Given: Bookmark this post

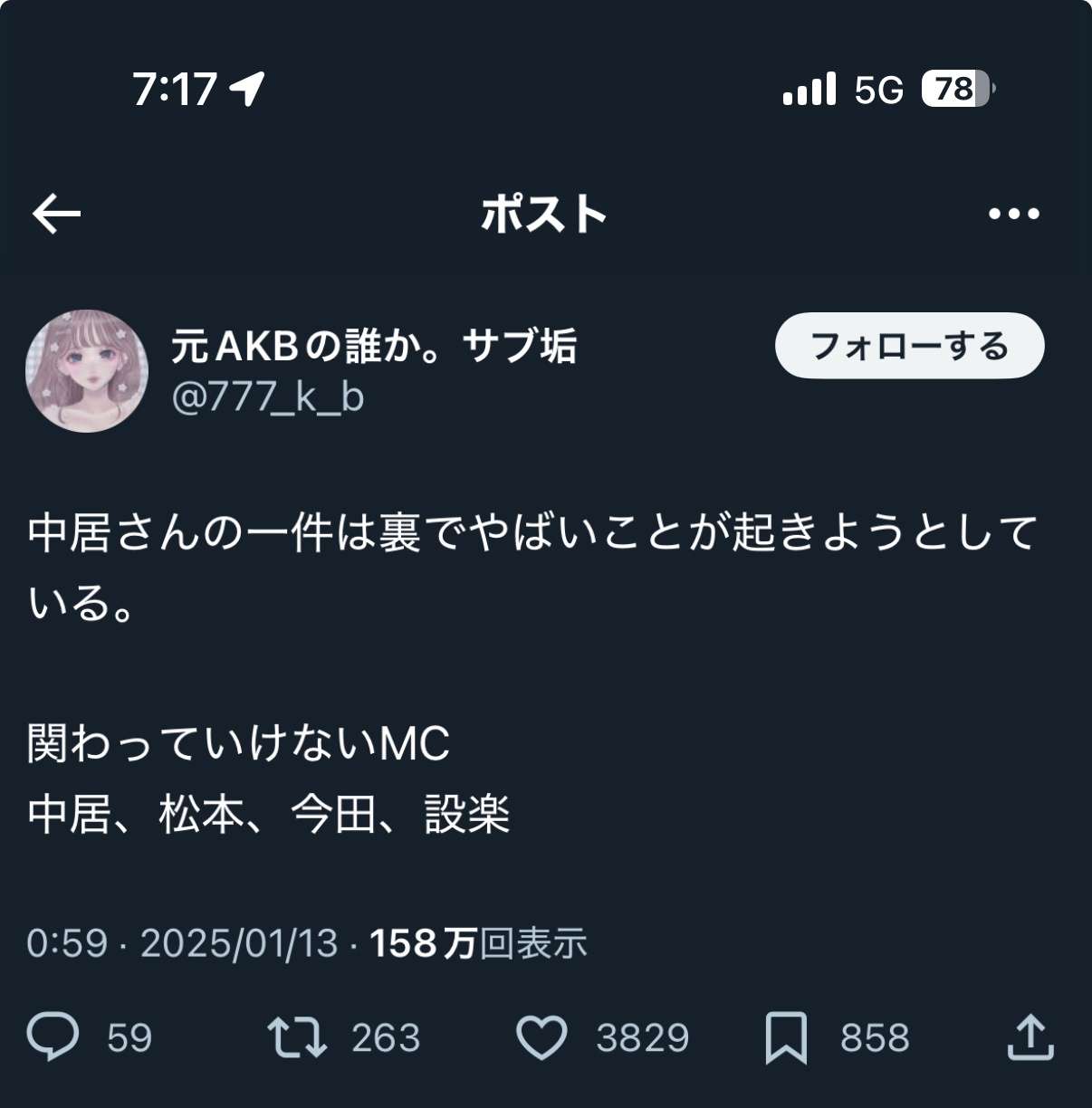Looking at the screenshot, I should pyautogui.click(x=785, y=1037).
